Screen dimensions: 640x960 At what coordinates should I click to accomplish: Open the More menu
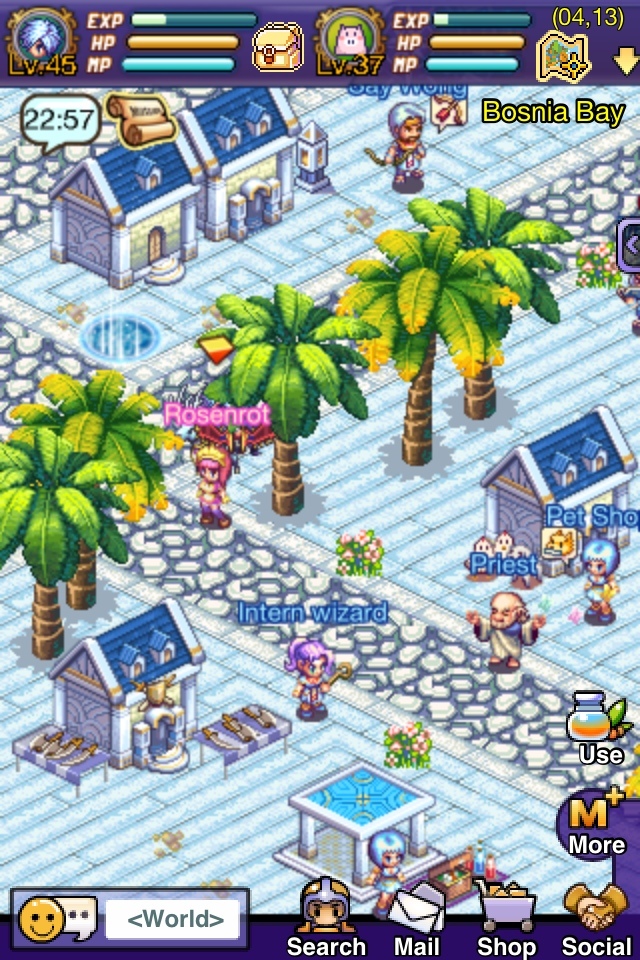[x=596, y=822]
